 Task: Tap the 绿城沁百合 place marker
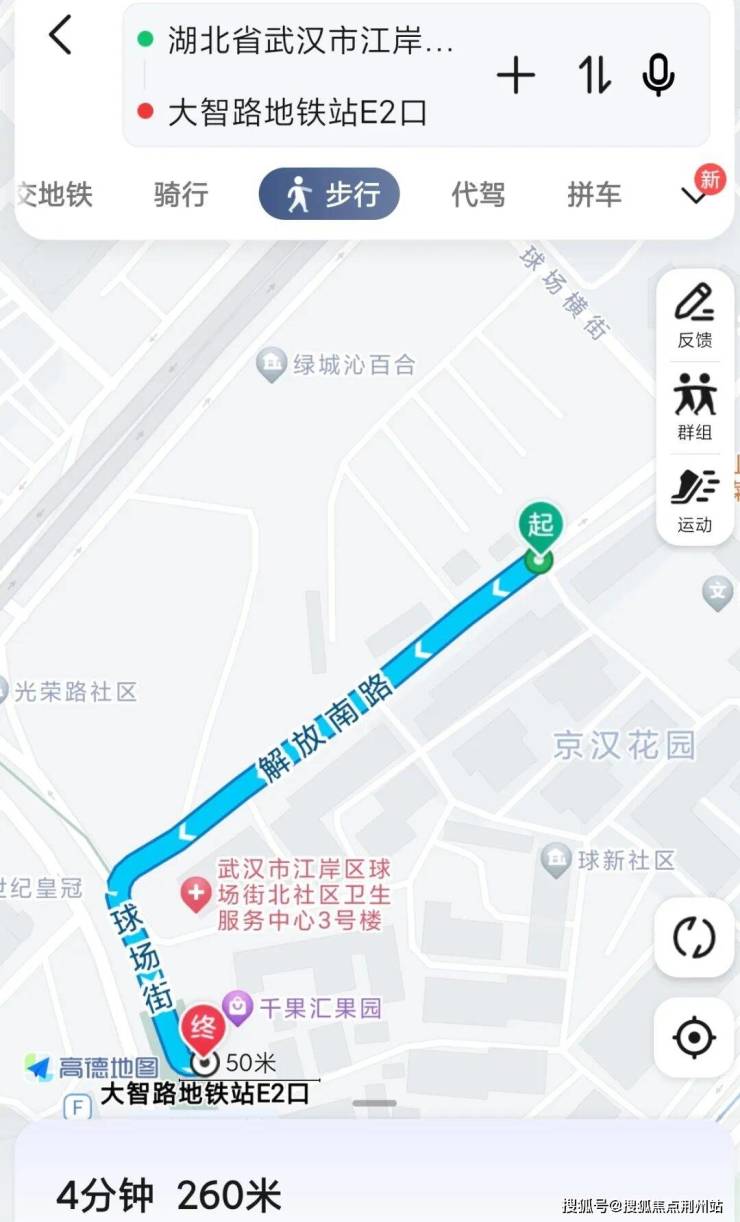pyautogui.click(x=271, y=364)
